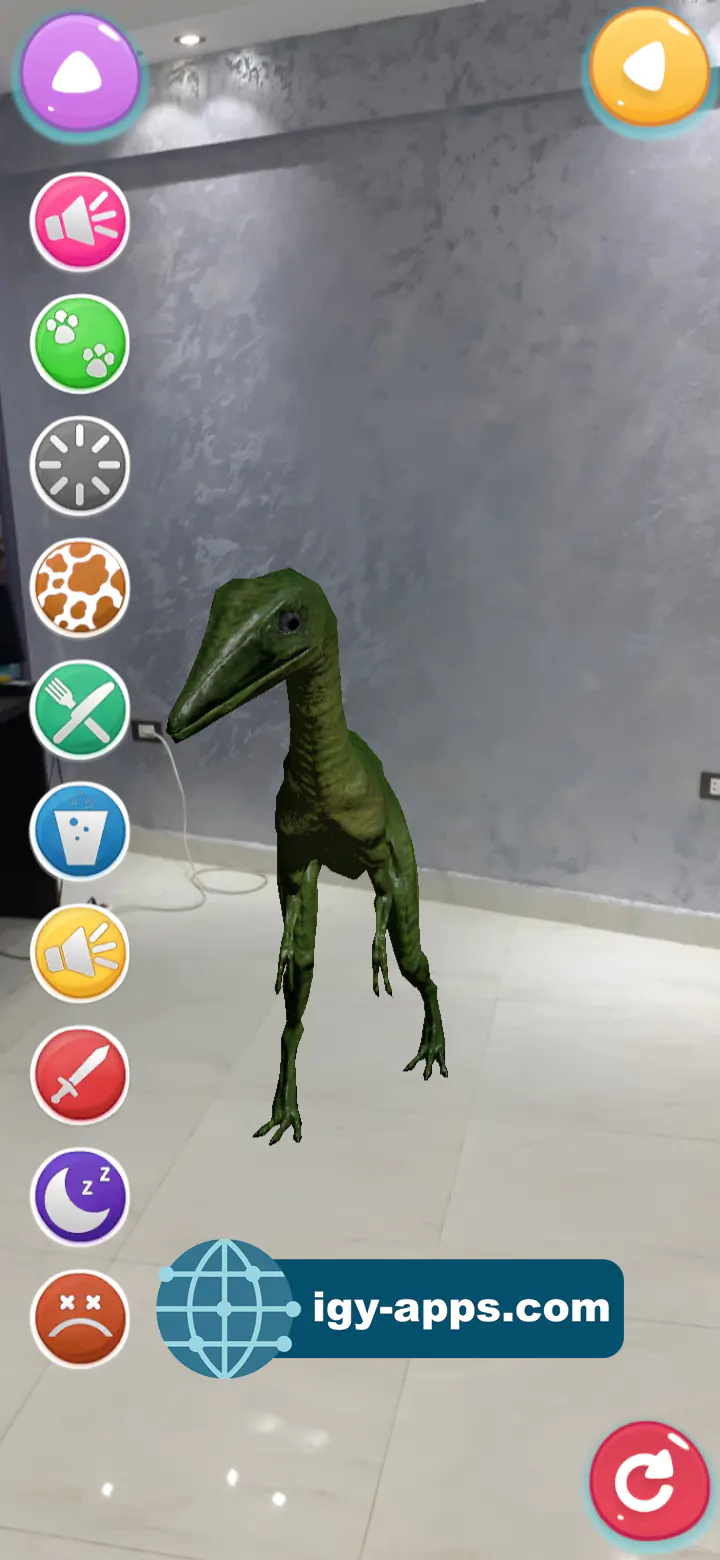
Task: Go back with the orange arrow button
Action: click(x=648, y=67)
